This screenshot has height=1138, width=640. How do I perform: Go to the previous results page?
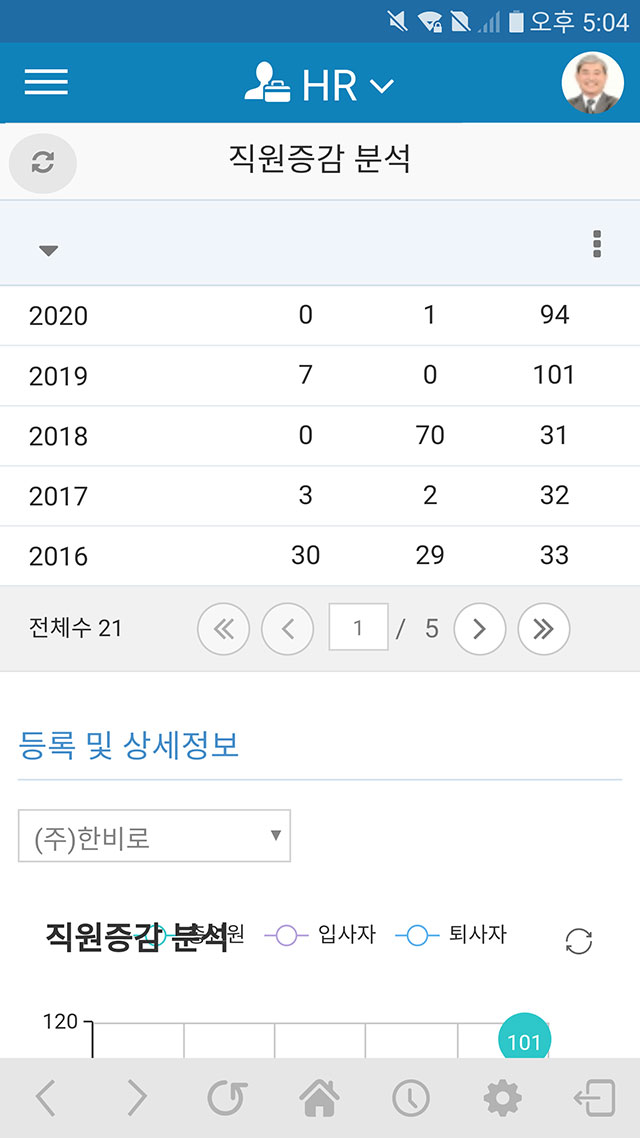287,629
